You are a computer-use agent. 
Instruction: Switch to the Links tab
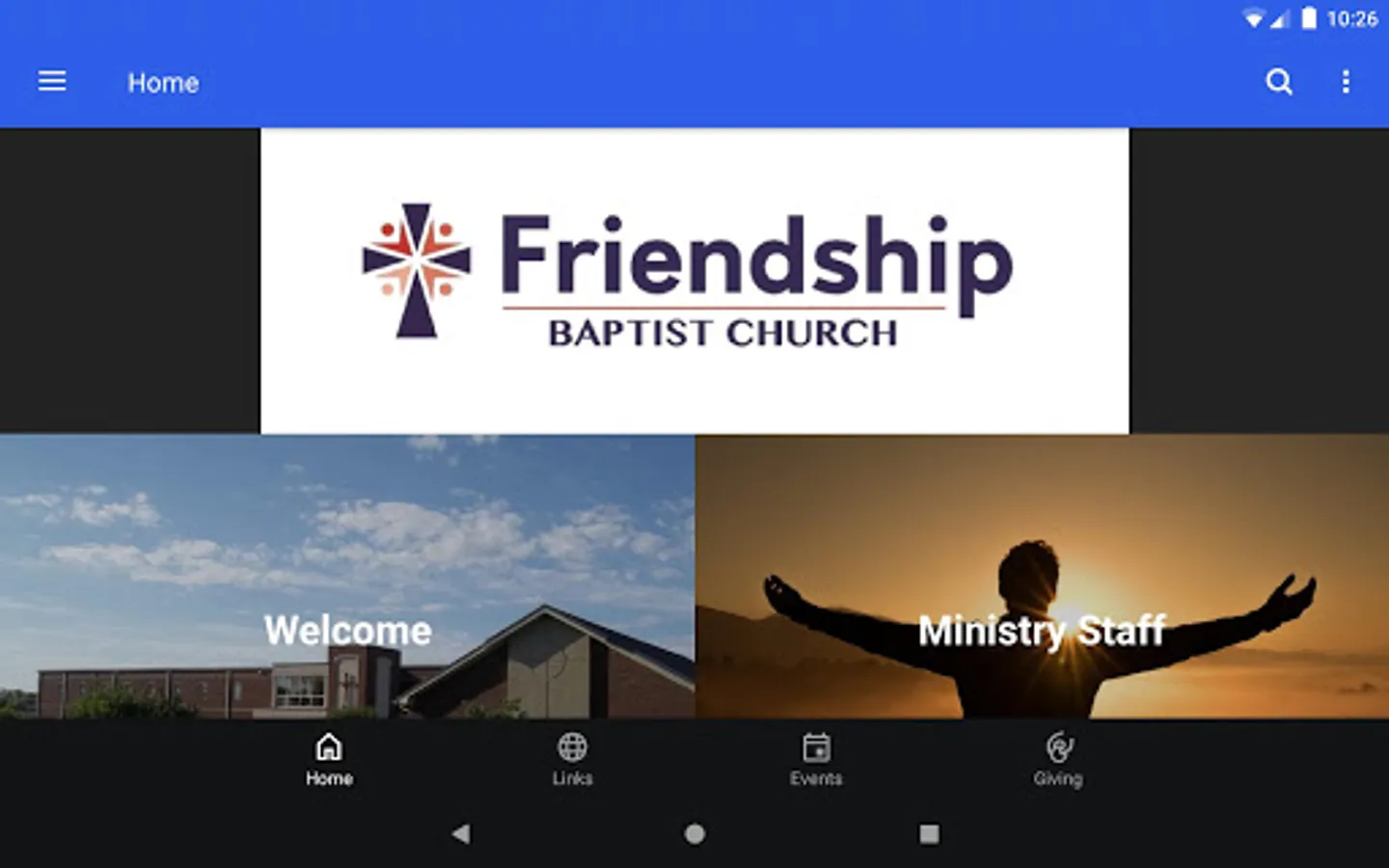point(572,759)
